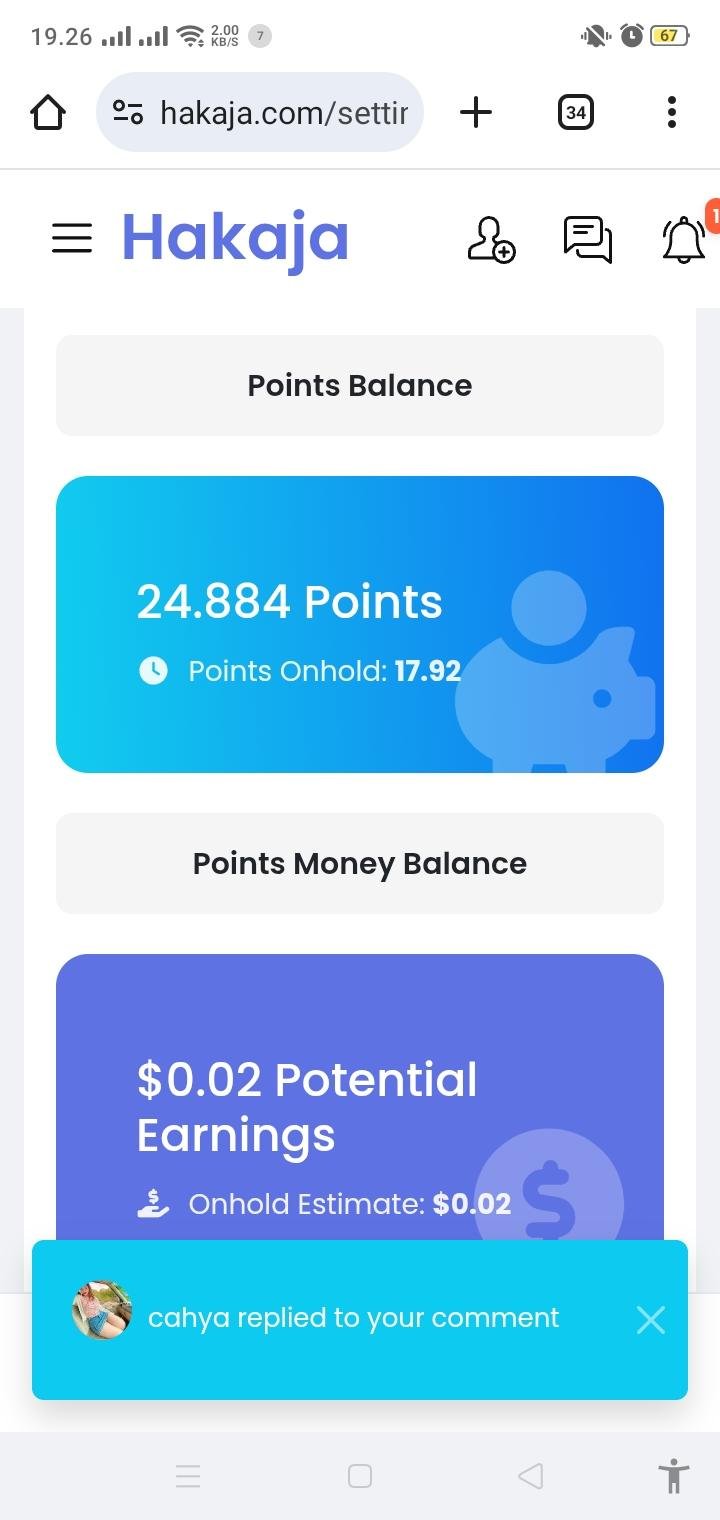
Task: Open the Hakaja hamburger menu
Action: (72, 238)
